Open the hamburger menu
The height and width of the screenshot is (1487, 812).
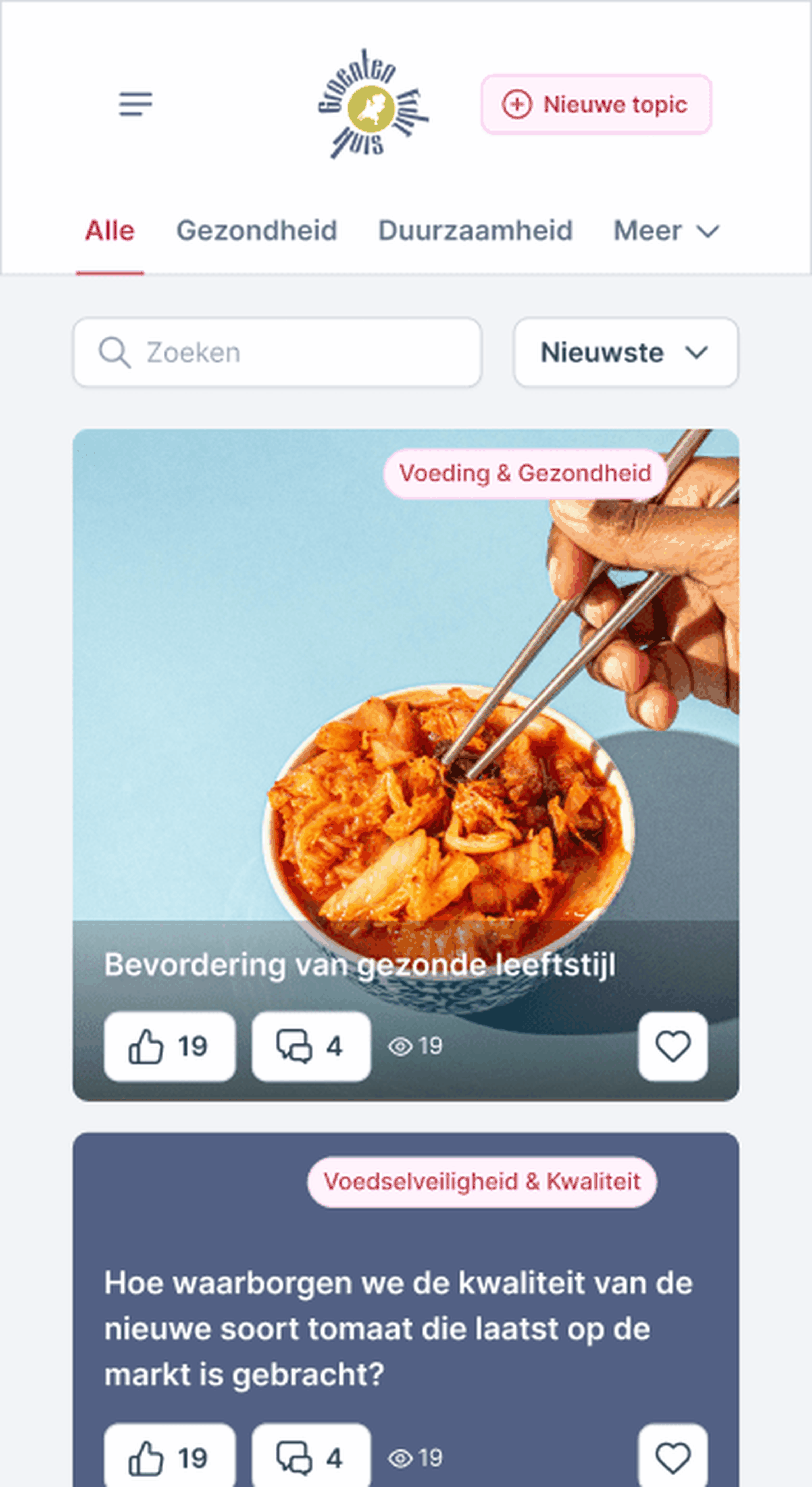(136, 104)
